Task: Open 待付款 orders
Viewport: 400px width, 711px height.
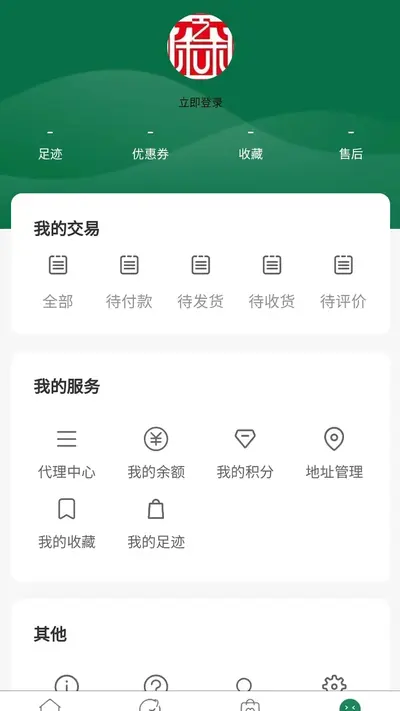Action: point(129,282)
